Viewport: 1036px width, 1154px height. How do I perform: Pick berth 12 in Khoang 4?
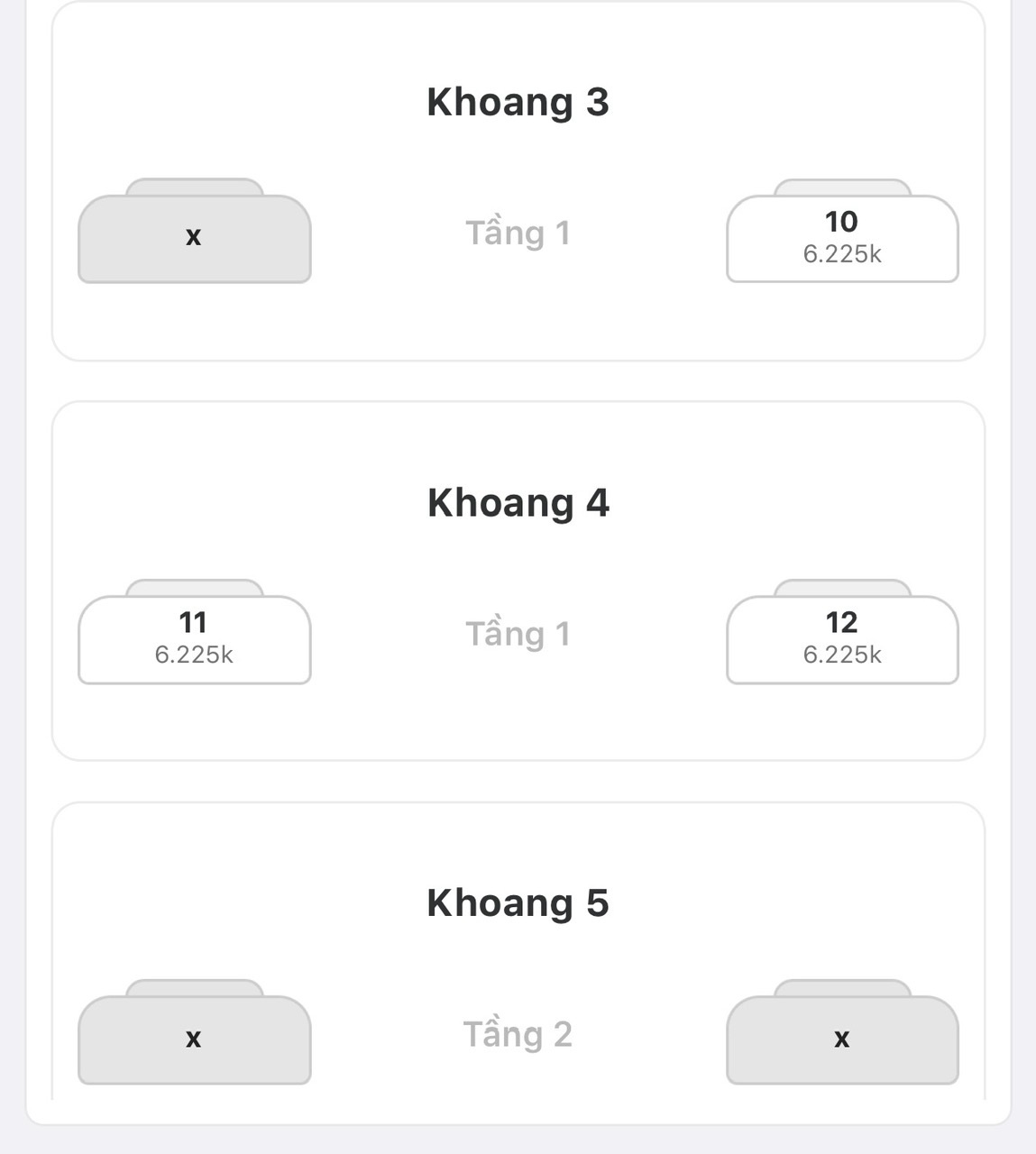[841, 638]
